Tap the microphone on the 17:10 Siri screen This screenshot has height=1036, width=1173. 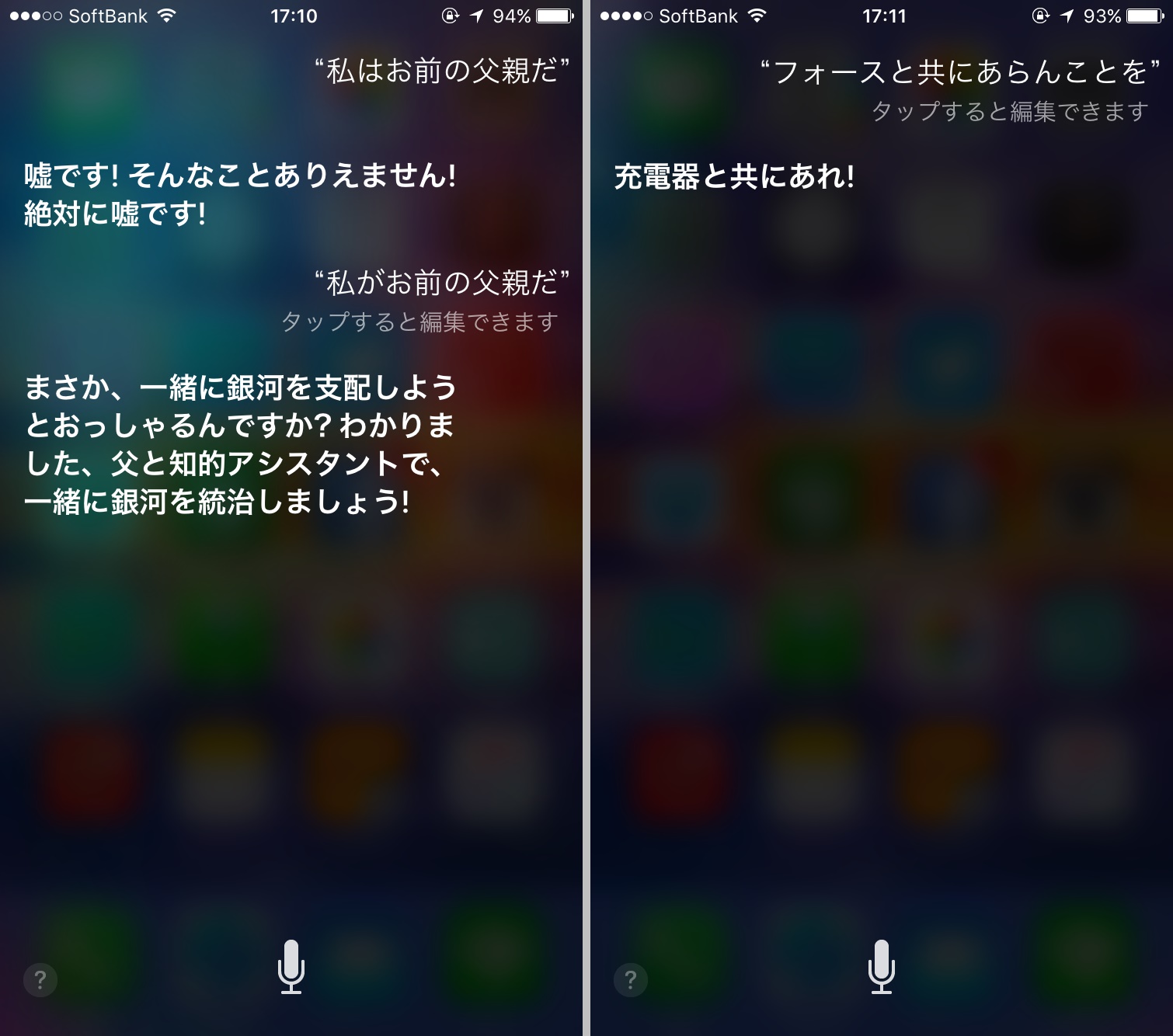(291, 967)
